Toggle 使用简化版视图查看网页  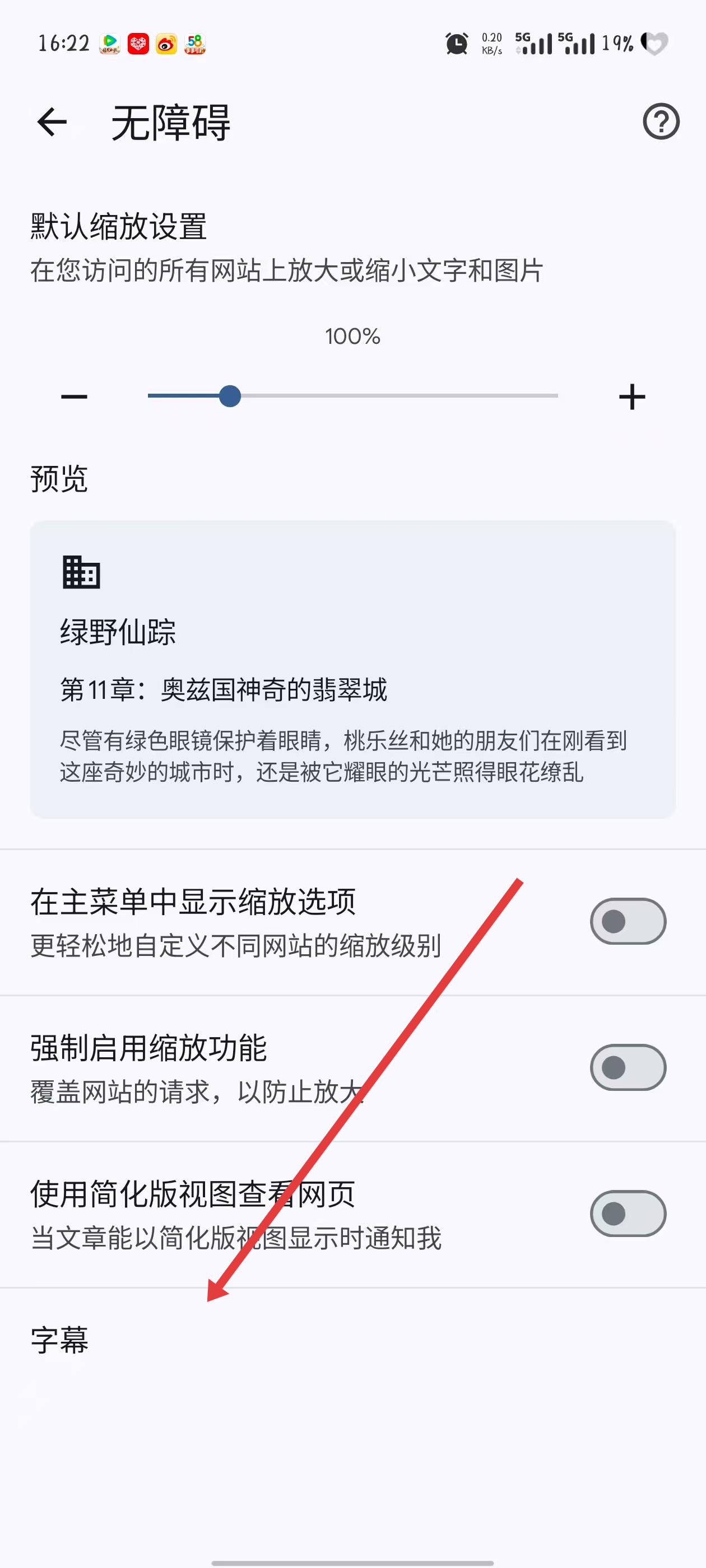click(x=628, y=1213)
